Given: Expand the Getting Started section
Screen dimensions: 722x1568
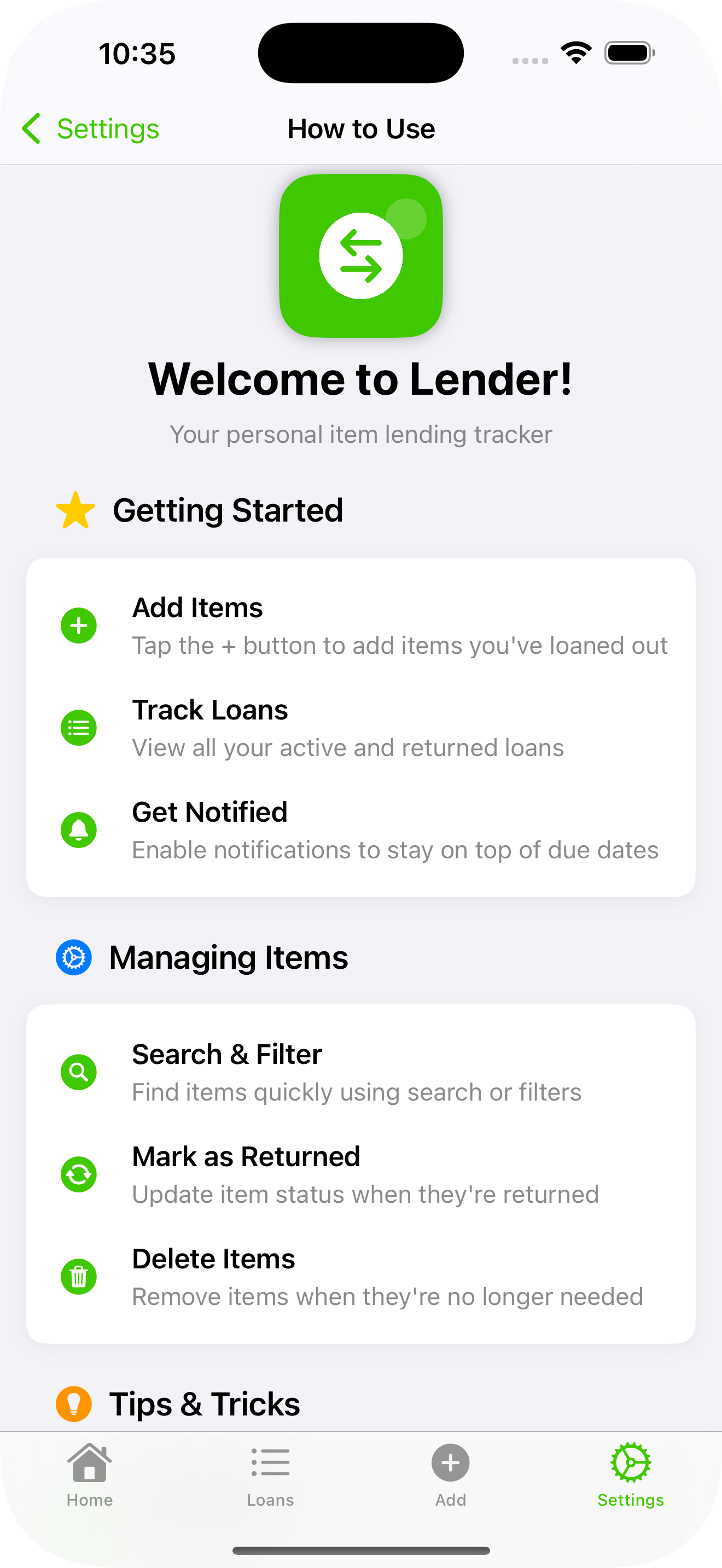Looking at the screenshot, I should click(x=228, y=510).
